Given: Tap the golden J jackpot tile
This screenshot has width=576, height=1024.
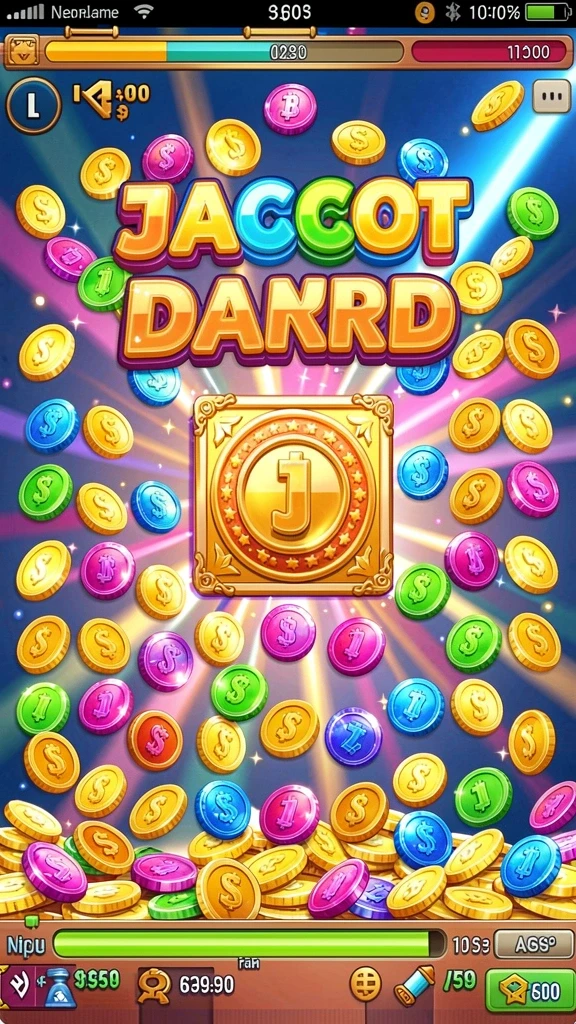Looking at the screenshot, I should pos(293,494).
